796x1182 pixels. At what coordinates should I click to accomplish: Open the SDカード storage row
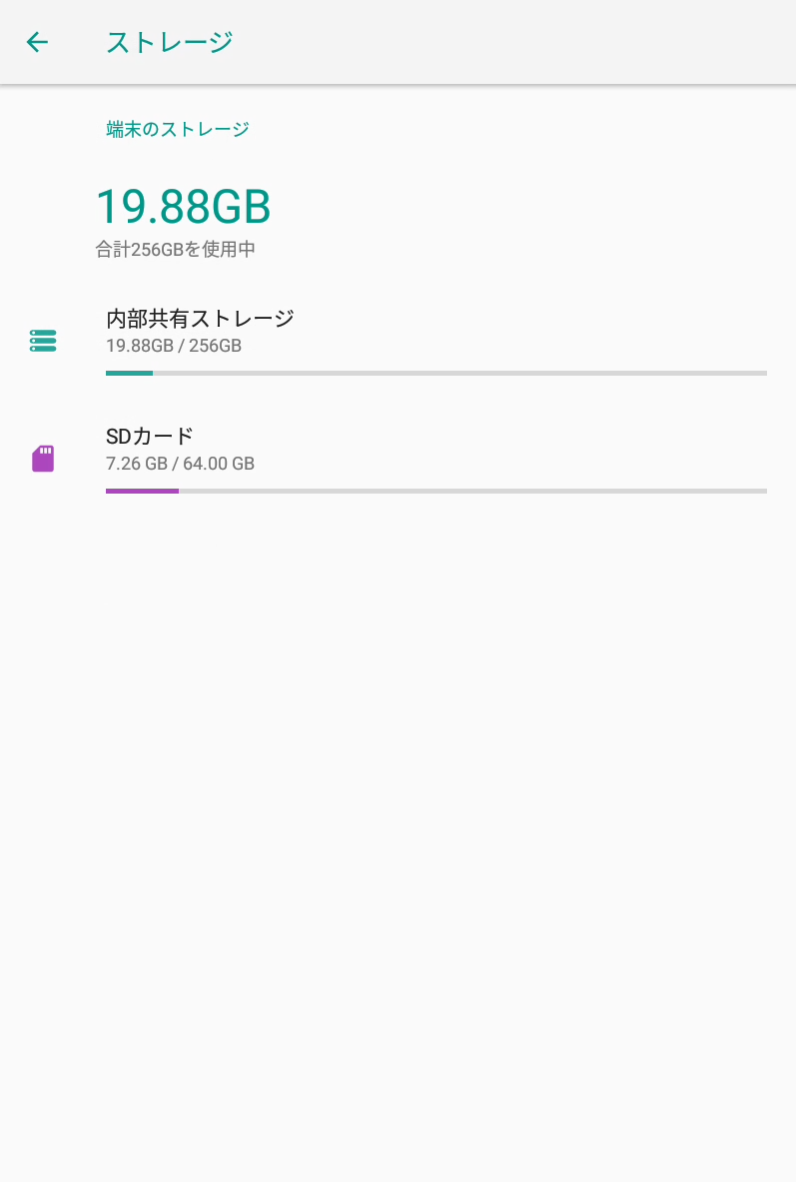[398, 458]
